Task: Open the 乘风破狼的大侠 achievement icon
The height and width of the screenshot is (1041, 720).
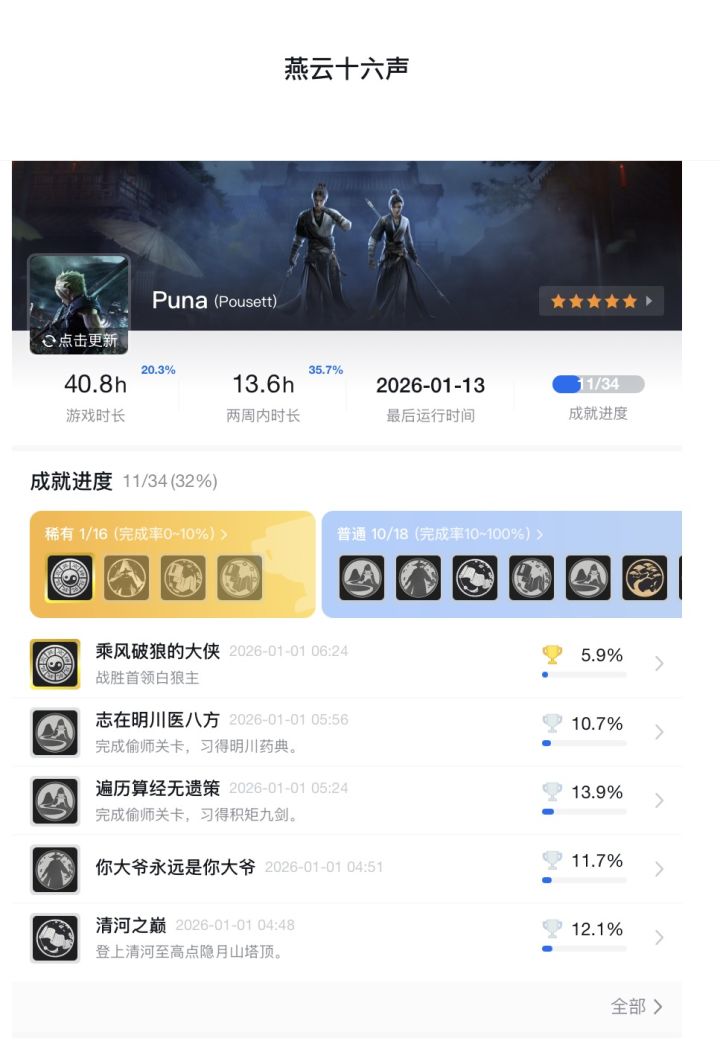Action: click(55, 661)
